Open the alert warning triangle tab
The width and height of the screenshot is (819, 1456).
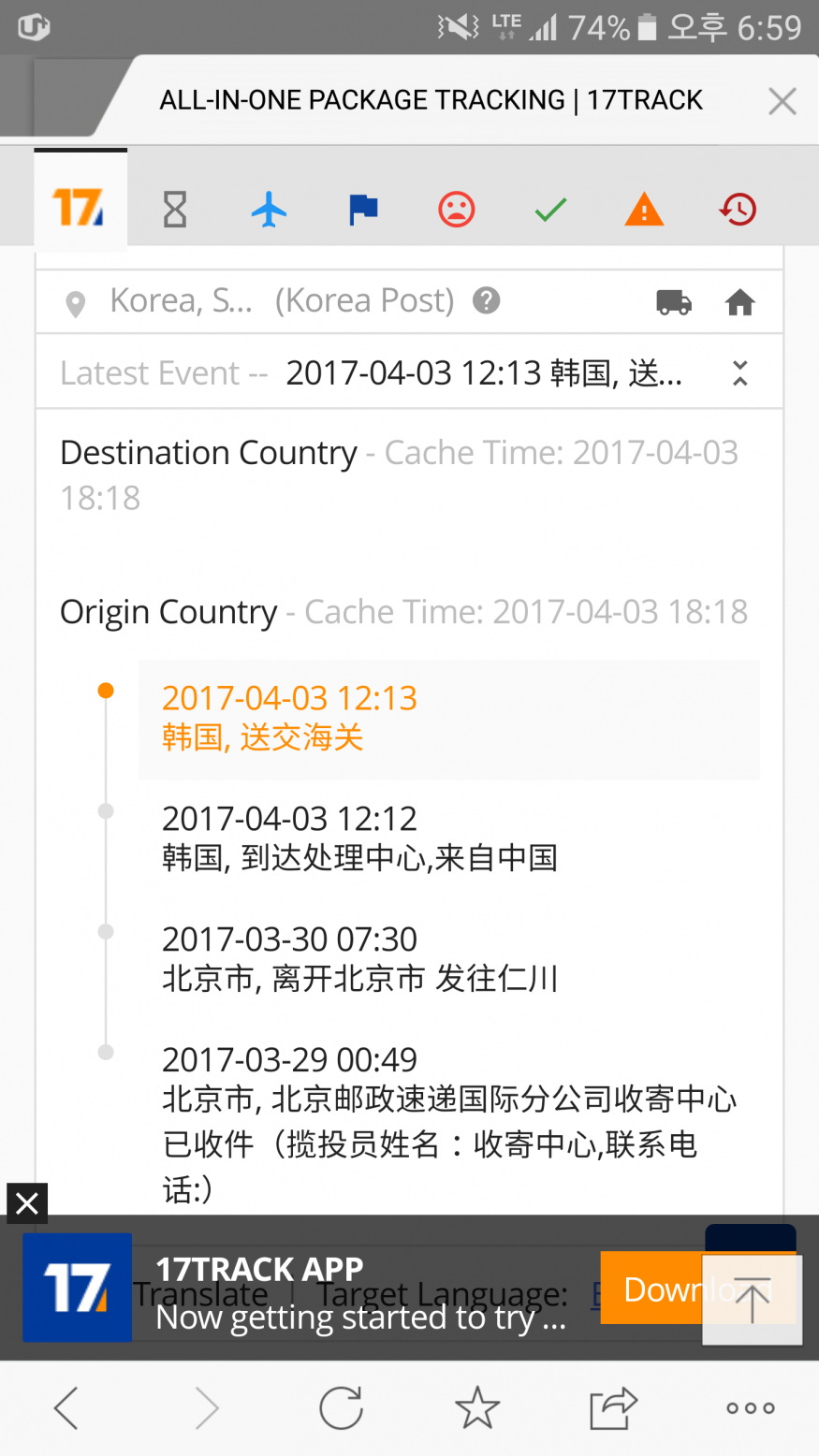[x=644, y=210]
